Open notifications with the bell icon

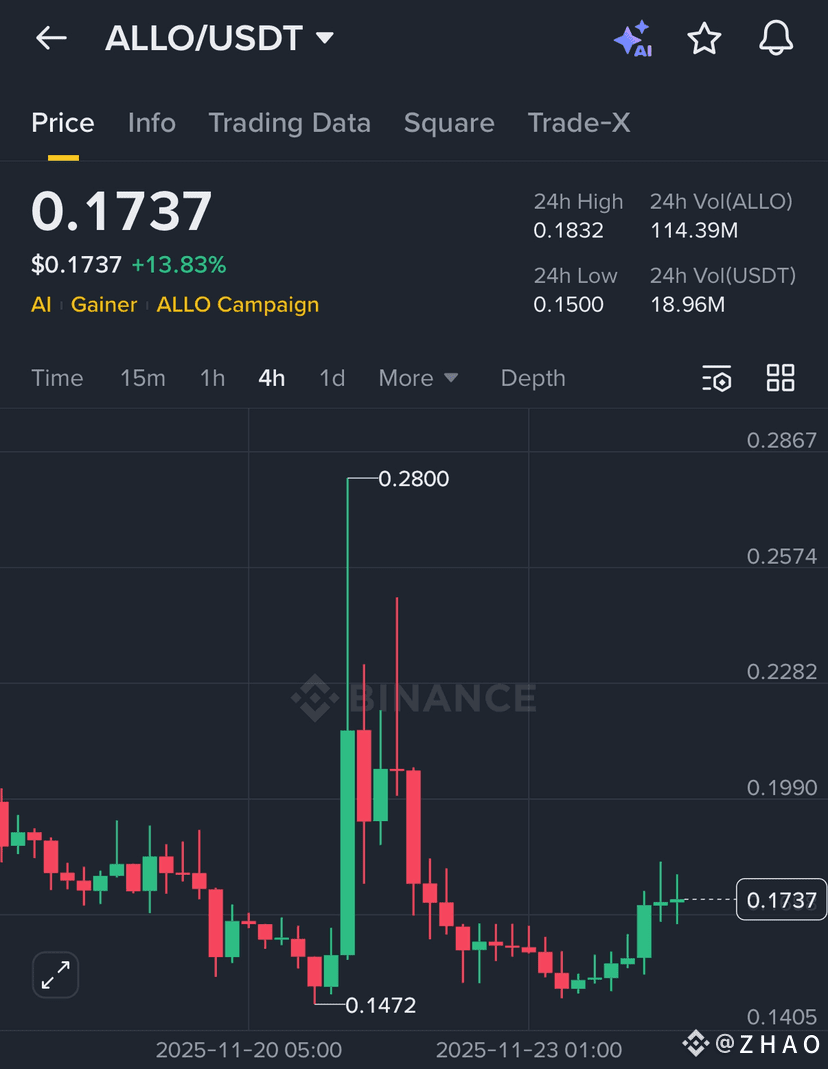coord(775,38)
